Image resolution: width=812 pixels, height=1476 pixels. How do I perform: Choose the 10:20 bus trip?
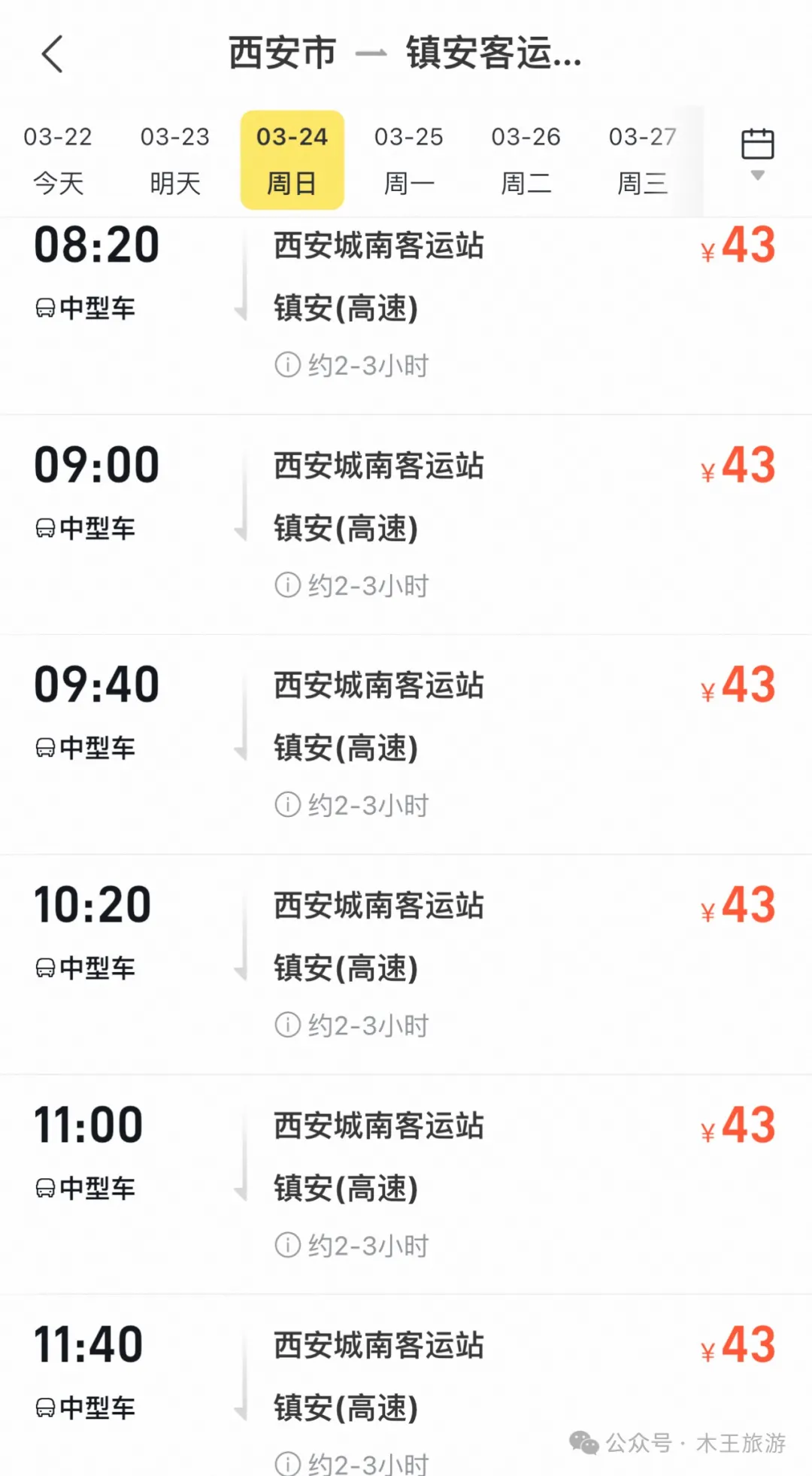406,964
